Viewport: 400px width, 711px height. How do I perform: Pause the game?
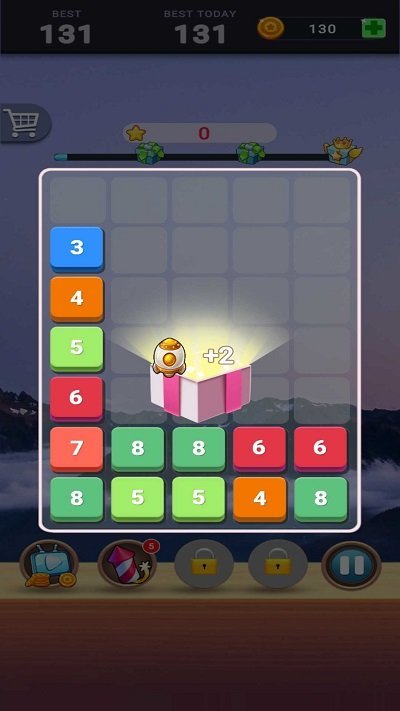coord(351,565)
